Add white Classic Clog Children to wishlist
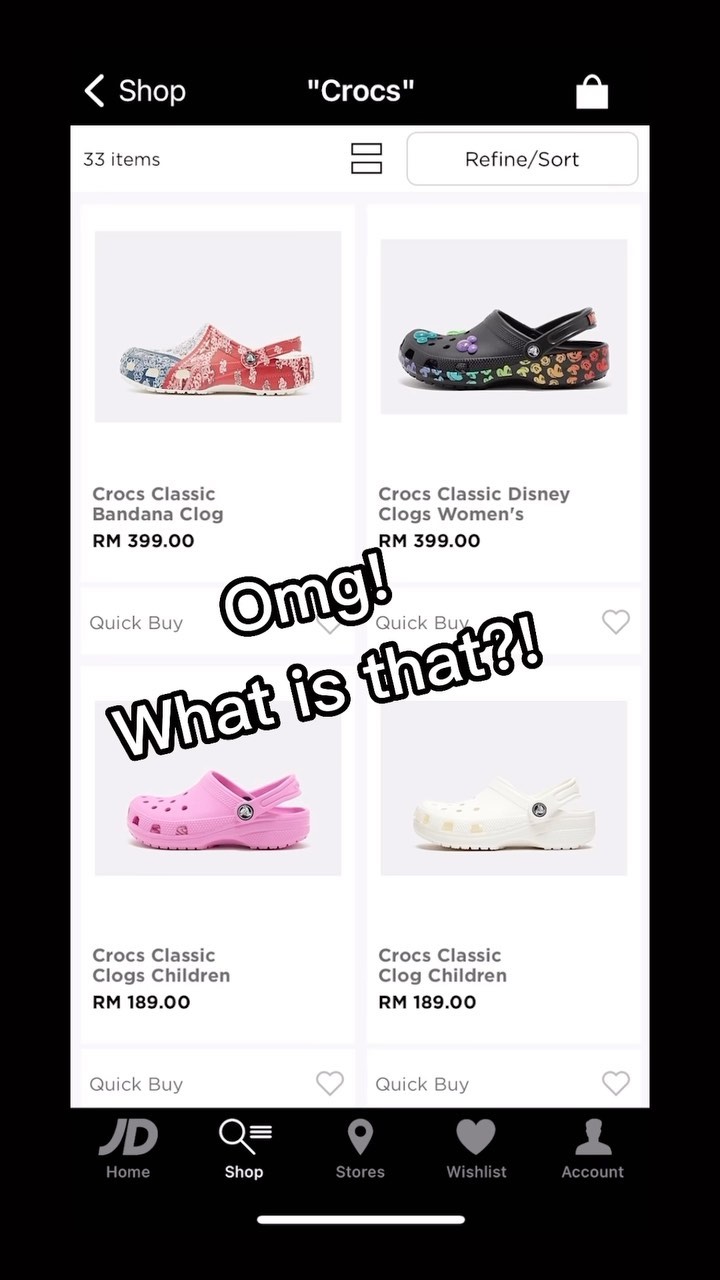 (616, 1083)
